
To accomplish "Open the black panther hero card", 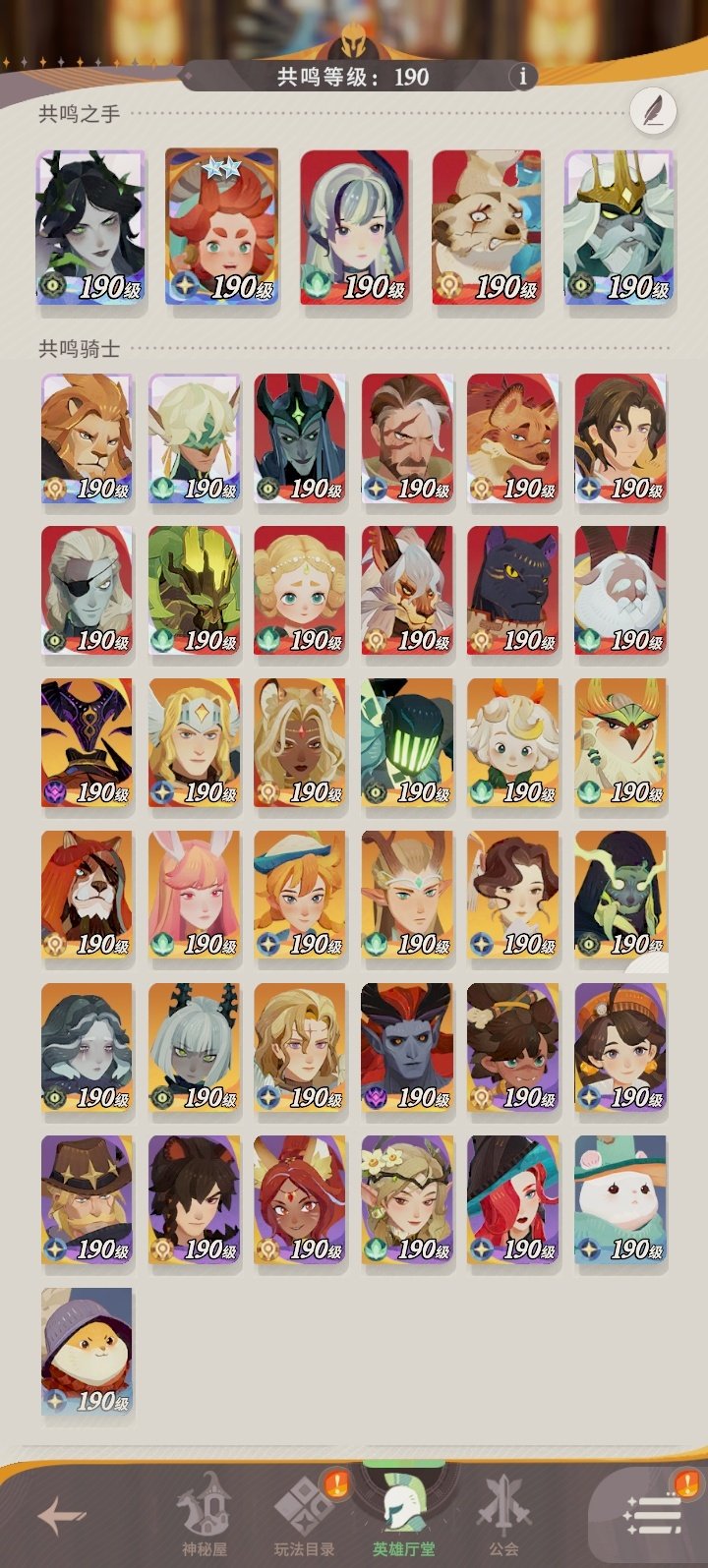I will point(513,591).
